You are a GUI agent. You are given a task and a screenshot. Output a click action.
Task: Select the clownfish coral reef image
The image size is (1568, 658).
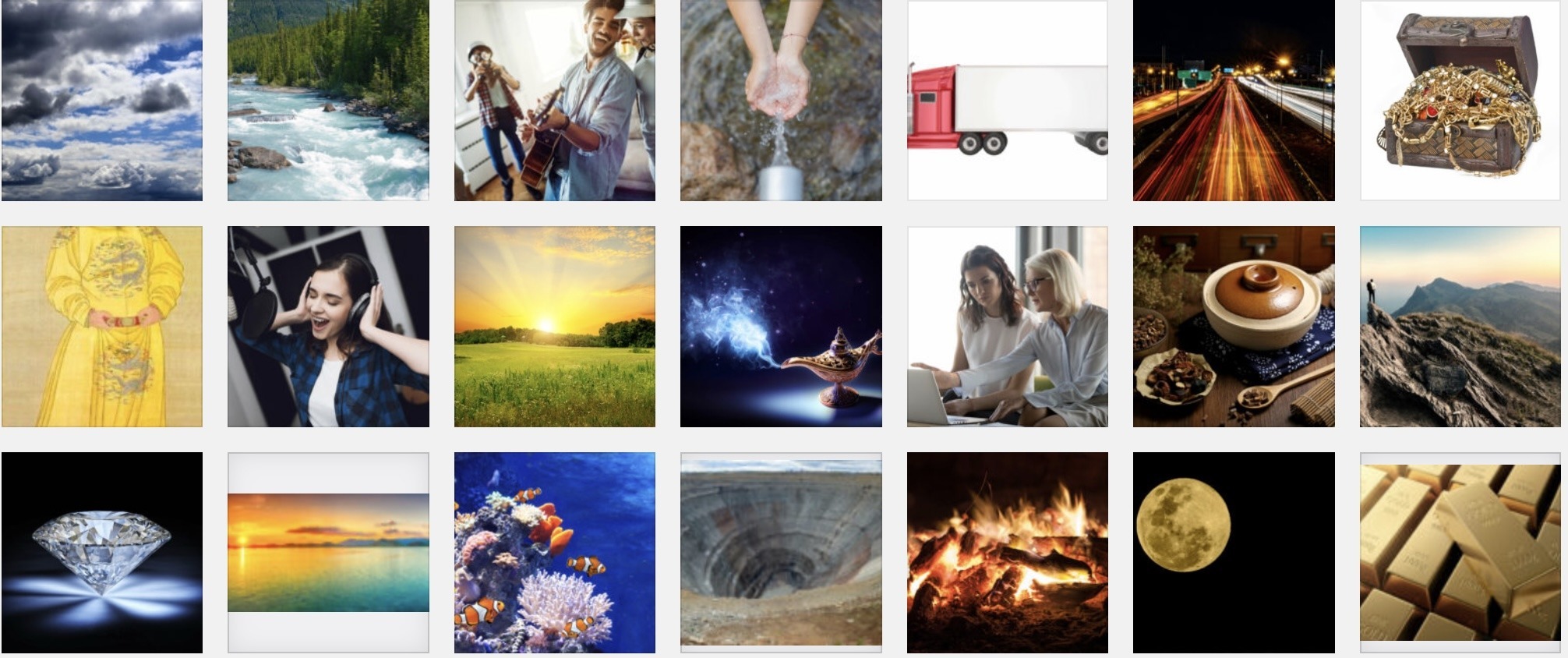tap(555, 553)
